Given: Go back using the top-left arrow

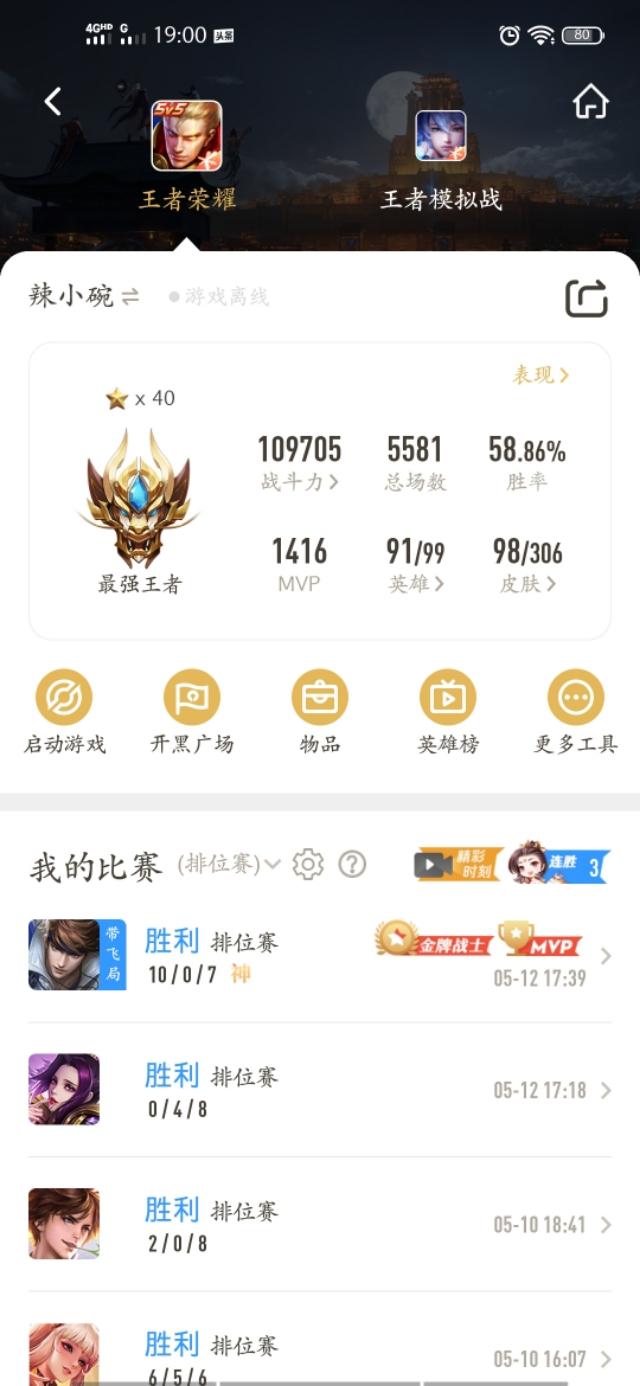Looking at the screenshot, I should pos(53,101).
